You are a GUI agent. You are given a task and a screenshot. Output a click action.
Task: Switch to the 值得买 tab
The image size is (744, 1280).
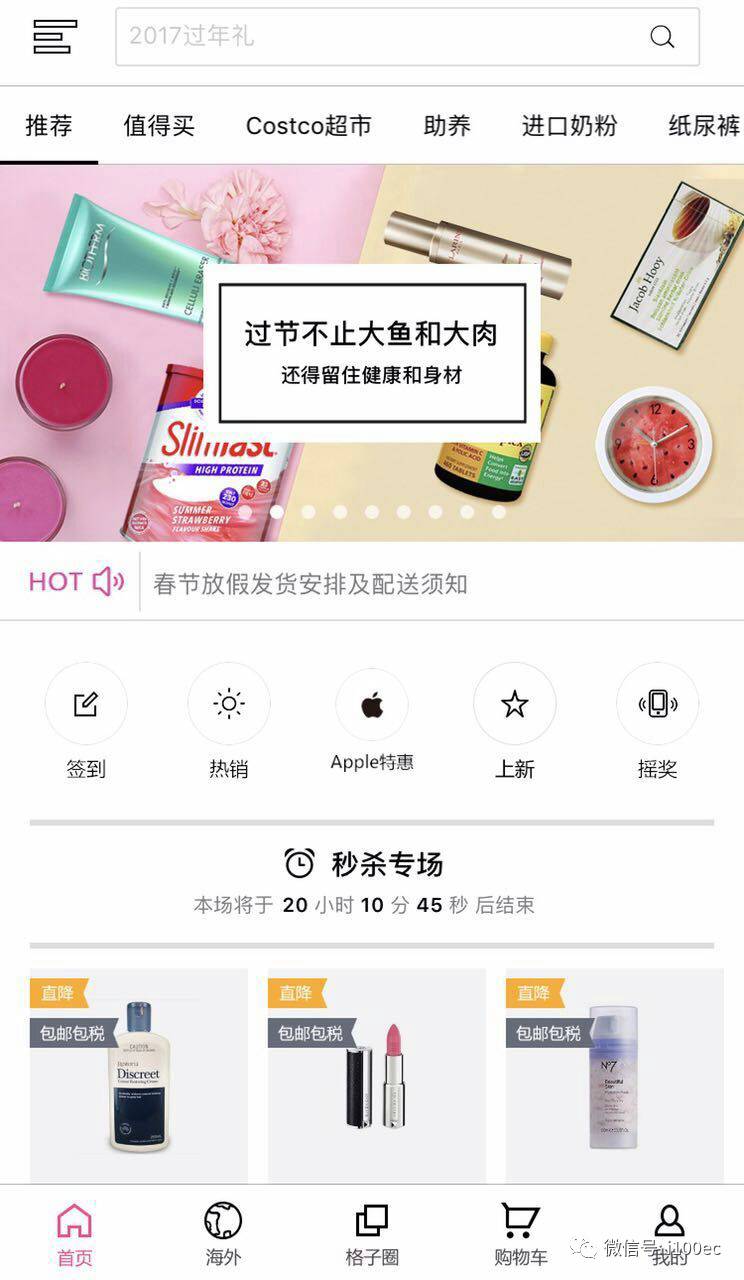click(x=159, y=125)
